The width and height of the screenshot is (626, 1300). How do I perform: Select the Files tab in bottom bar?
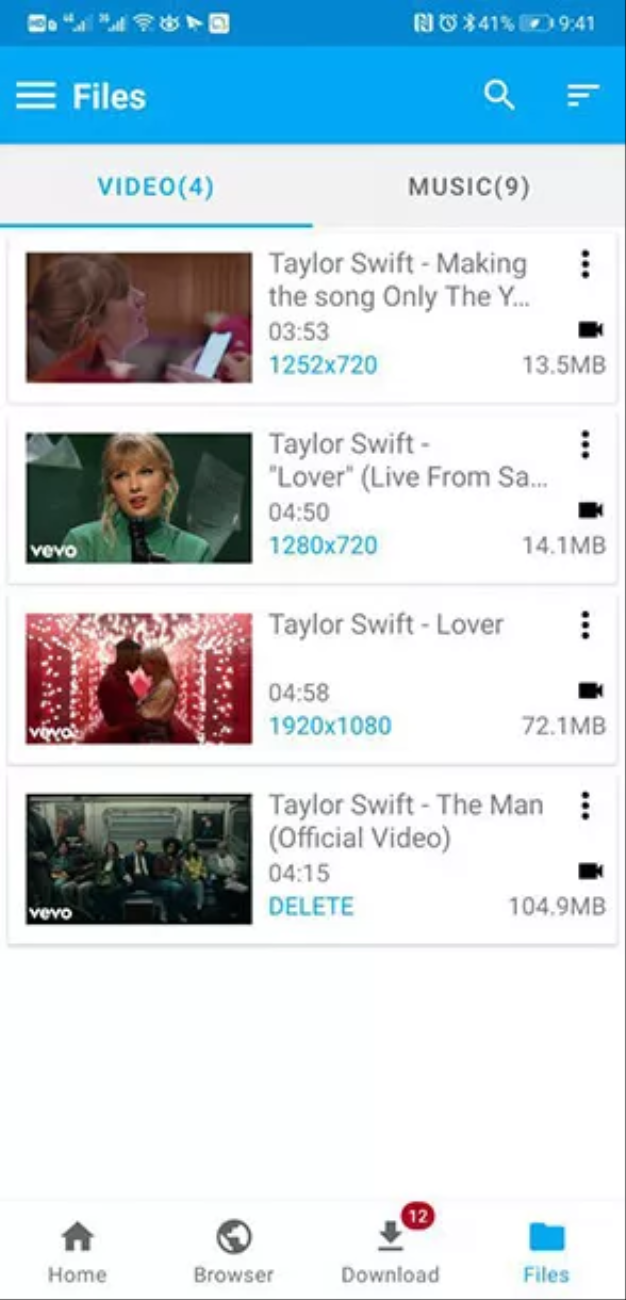point(546,1253)
